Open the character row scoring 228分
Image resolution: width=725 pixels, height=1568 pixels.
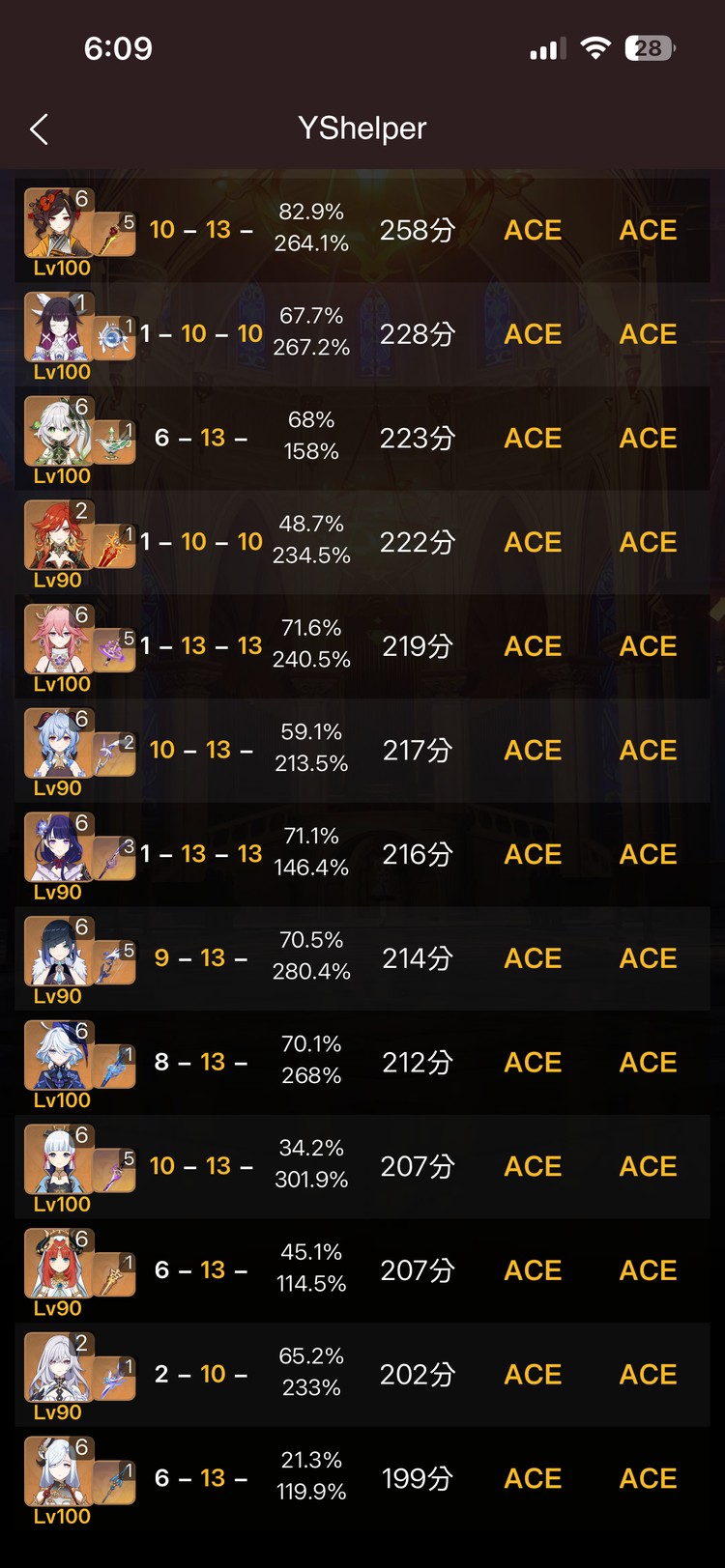tap(362, 334)
